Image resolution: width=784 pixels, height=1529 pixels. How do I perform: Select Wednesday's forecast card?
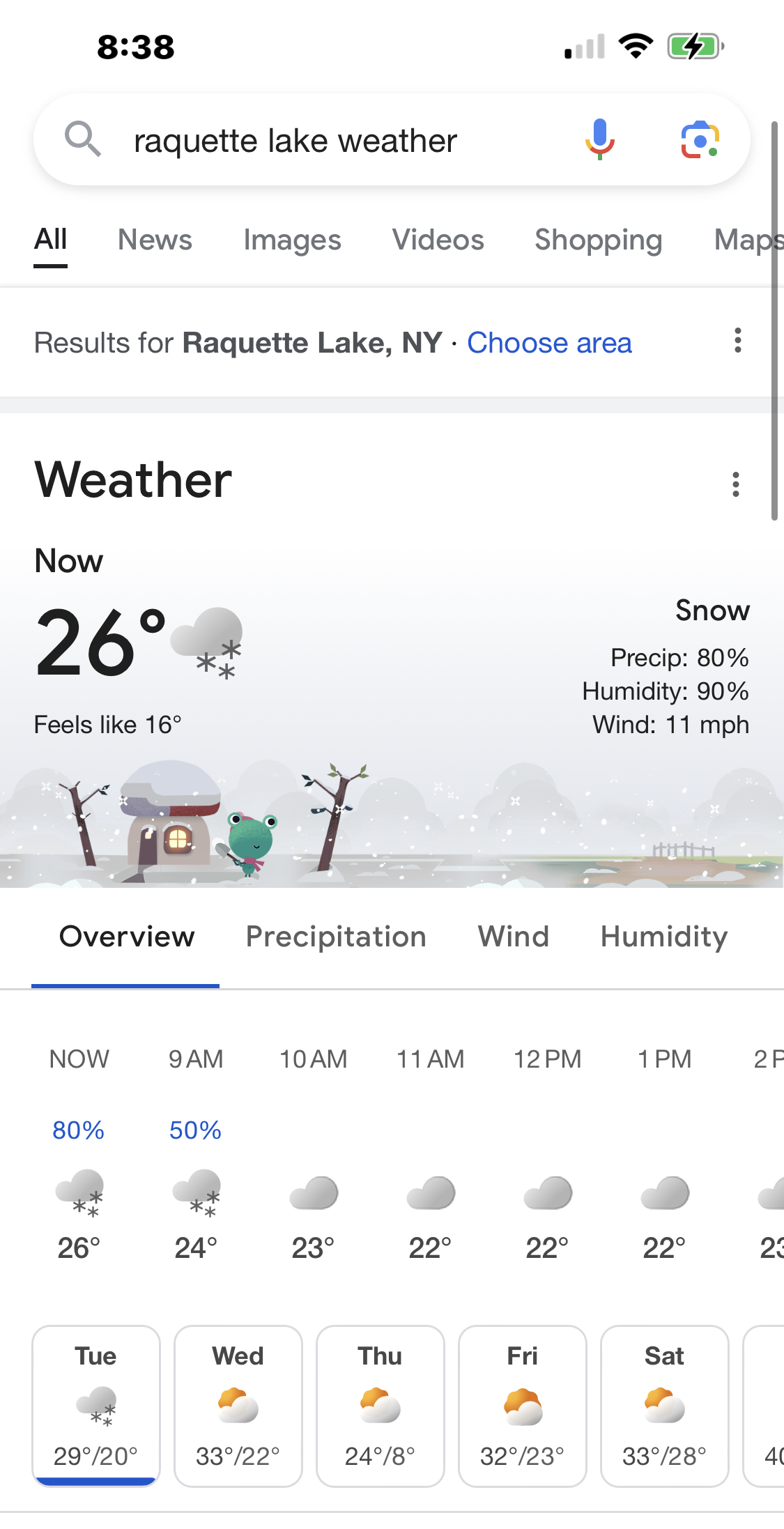(238, 1406)
